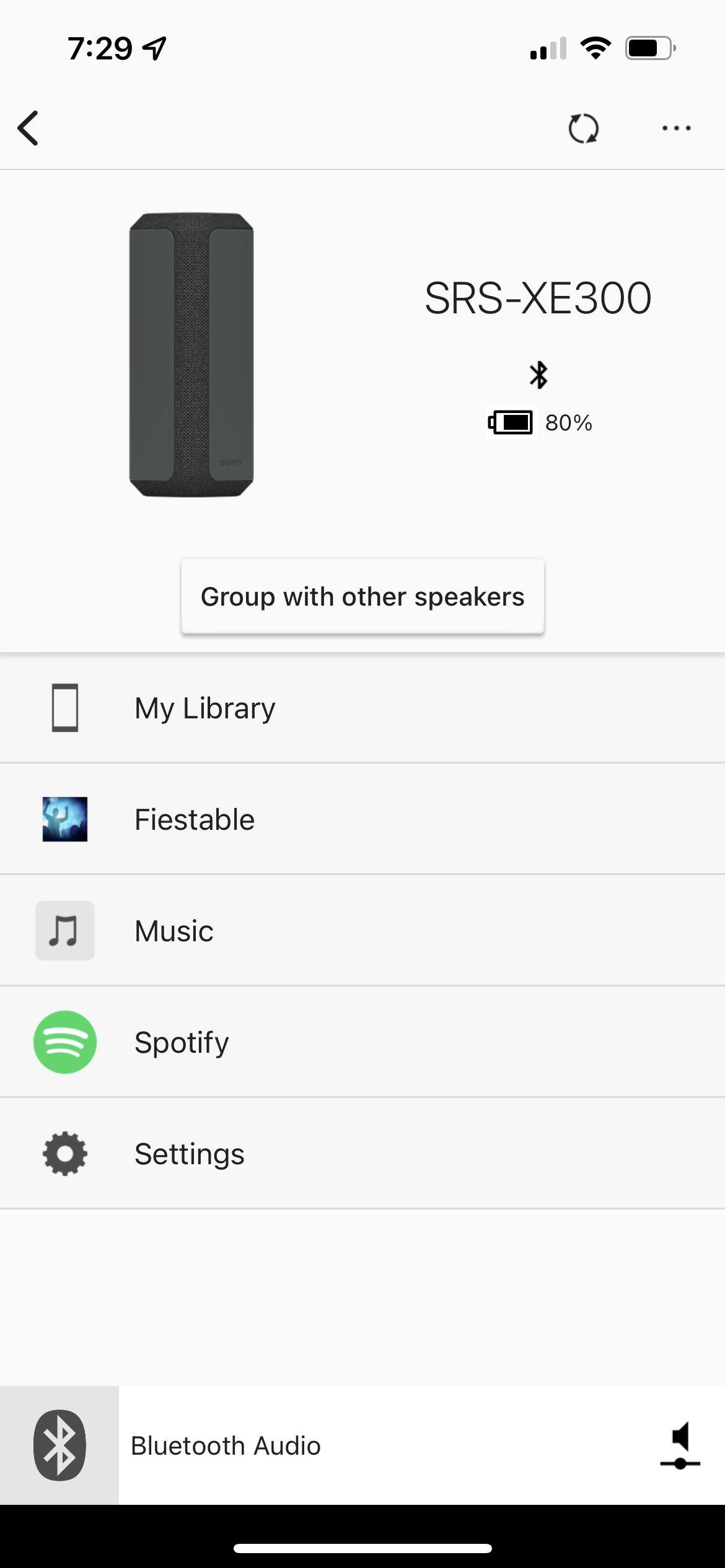The image size is (725, 1568).
Task: Open the volume control icon
Action: pos(680,1445)
